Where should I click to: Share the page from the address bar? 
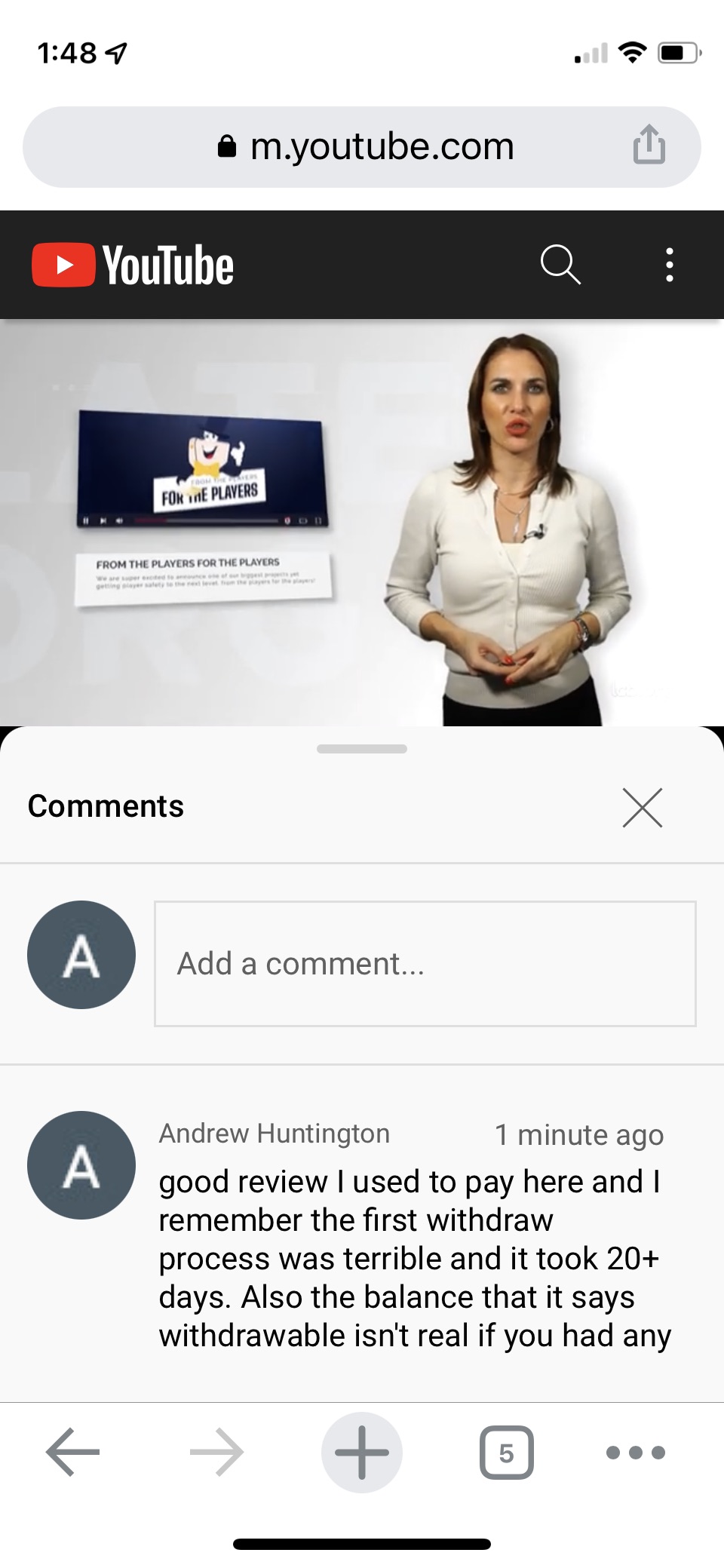pos(649,146)
